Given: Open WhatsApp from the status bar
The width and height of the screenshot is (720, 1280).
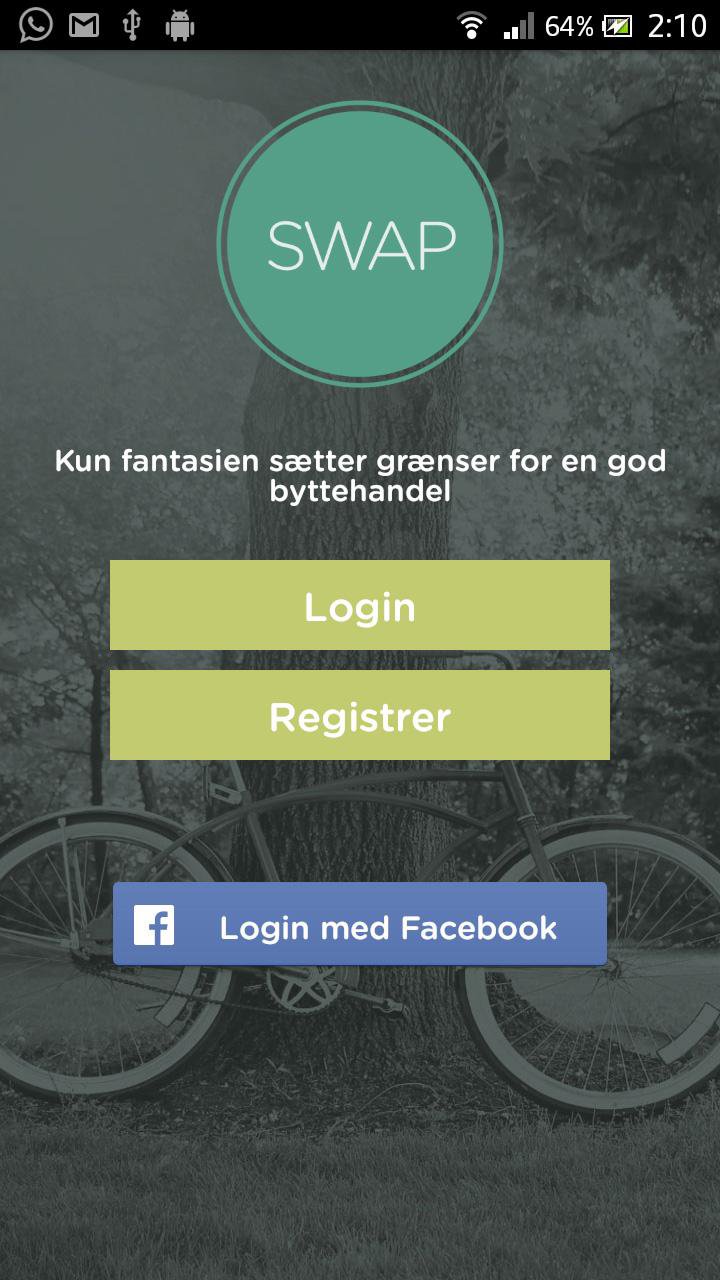Looking at the screenshot, I should 37,24.
